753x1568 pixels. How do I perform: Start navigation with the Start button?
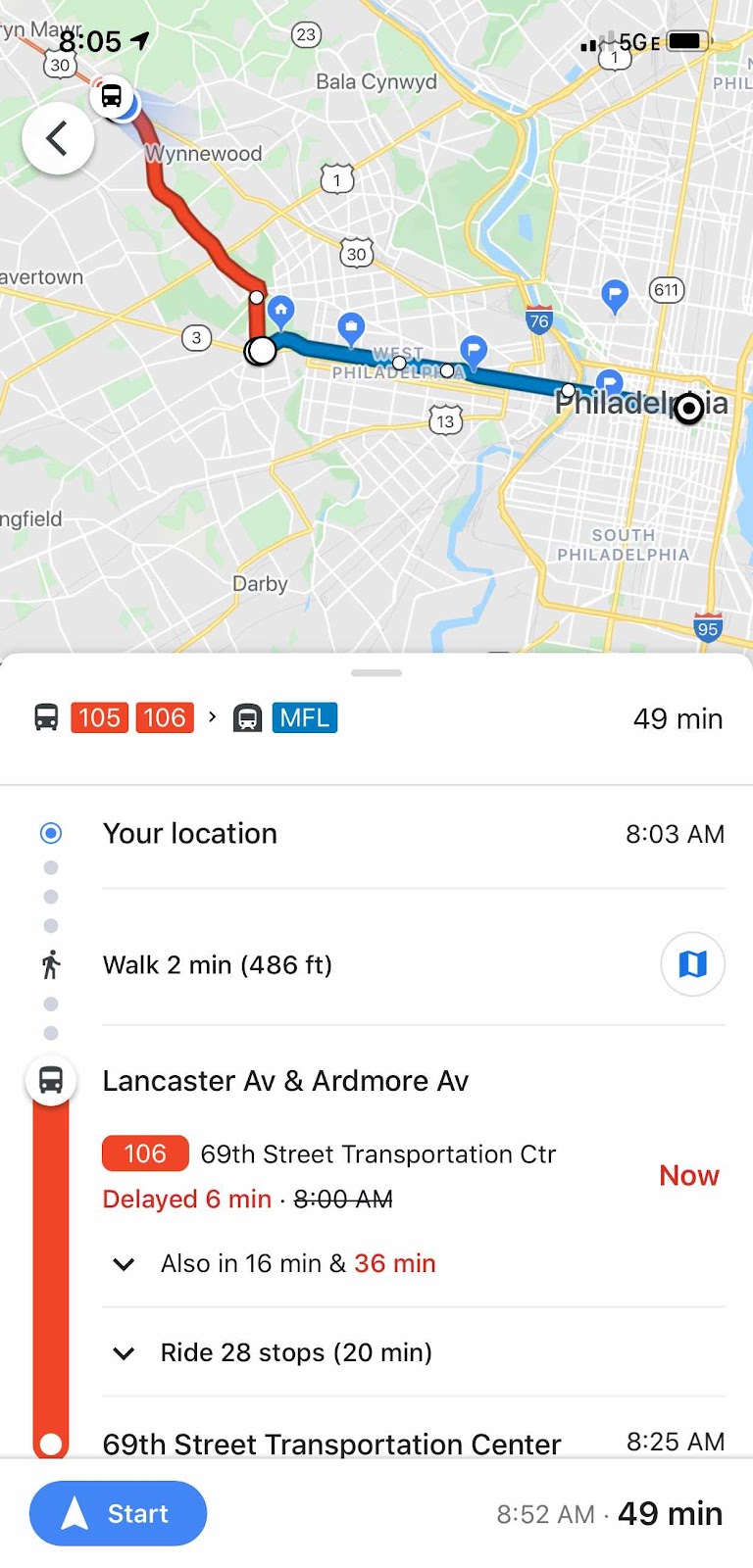[x=119, y=1513]
